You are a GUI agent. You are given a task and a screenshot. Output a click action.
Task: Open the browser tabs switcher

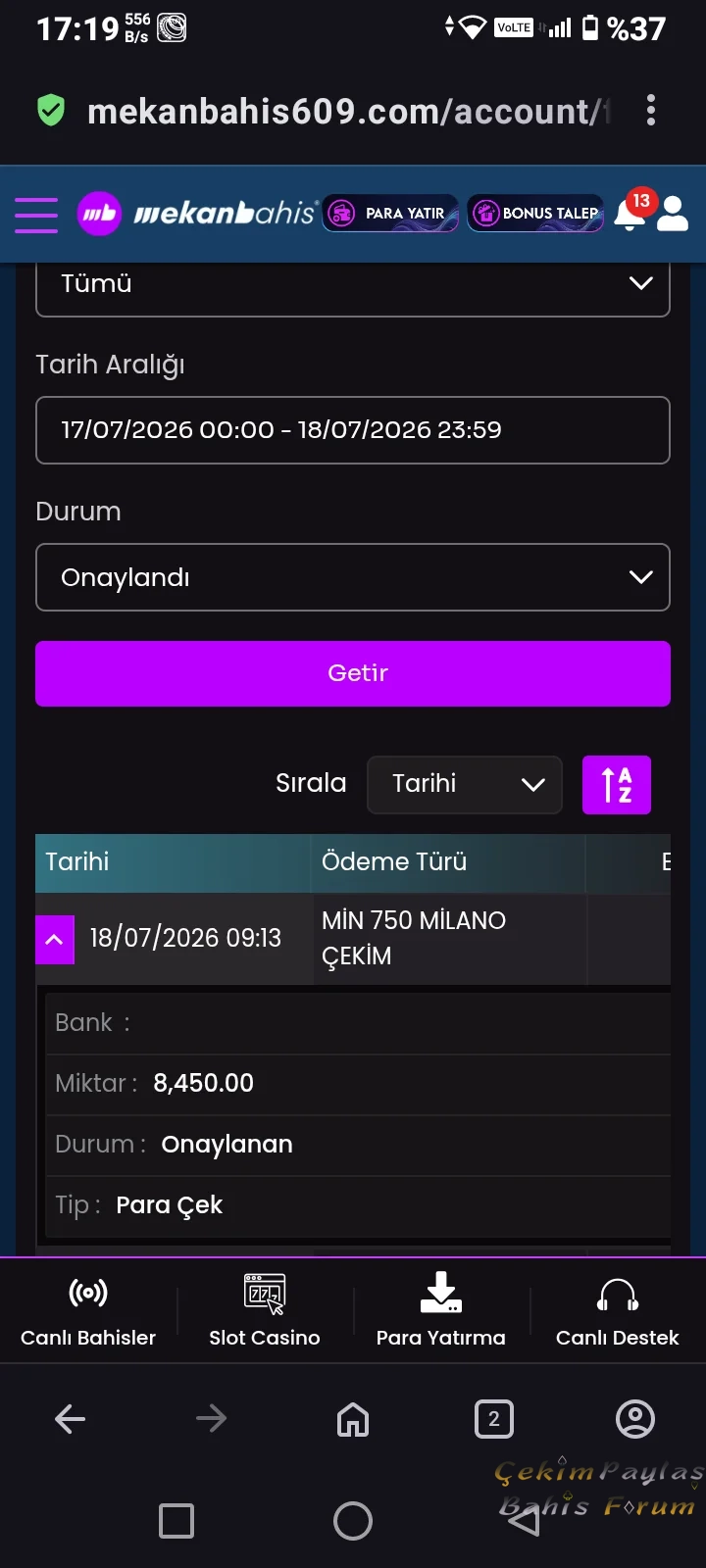[x=494, y=1419]
